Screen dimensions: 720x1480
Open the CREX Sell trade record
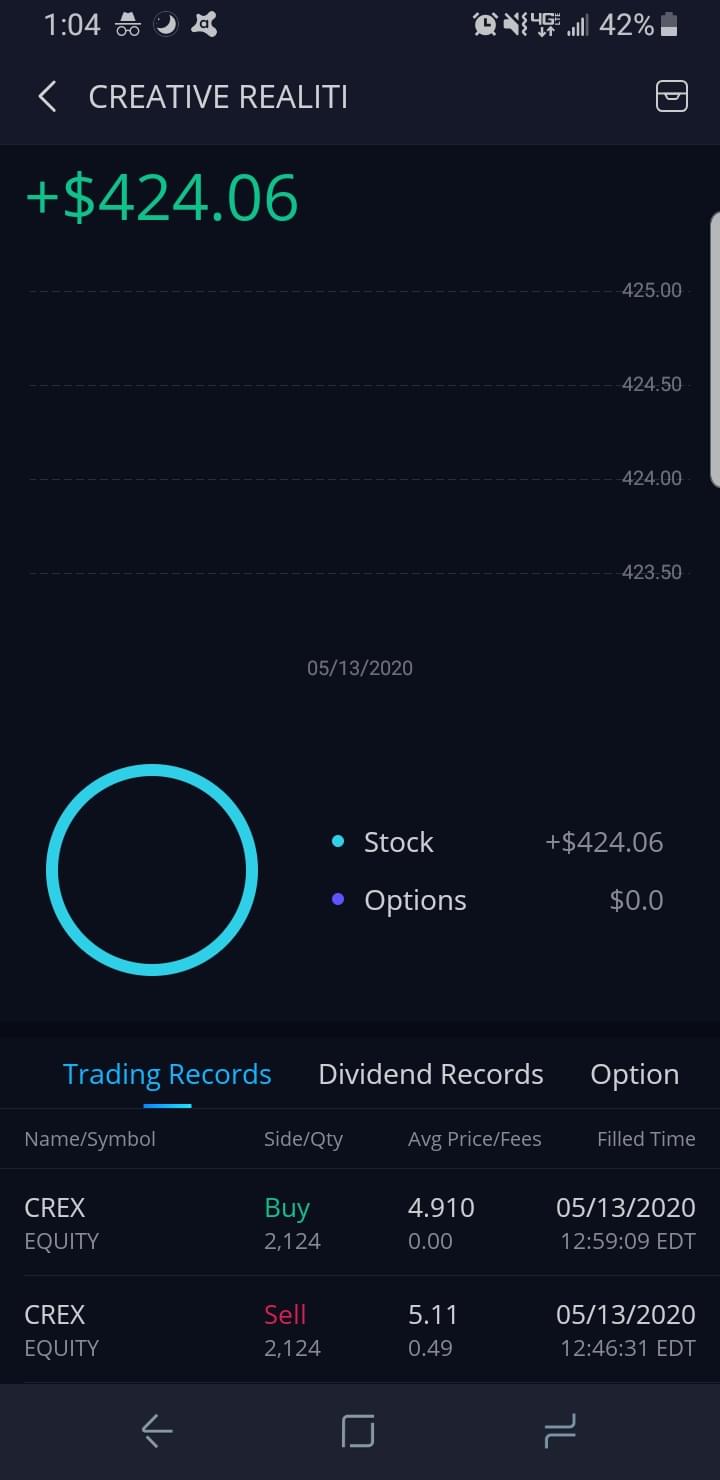click(x=360, y=1330)
